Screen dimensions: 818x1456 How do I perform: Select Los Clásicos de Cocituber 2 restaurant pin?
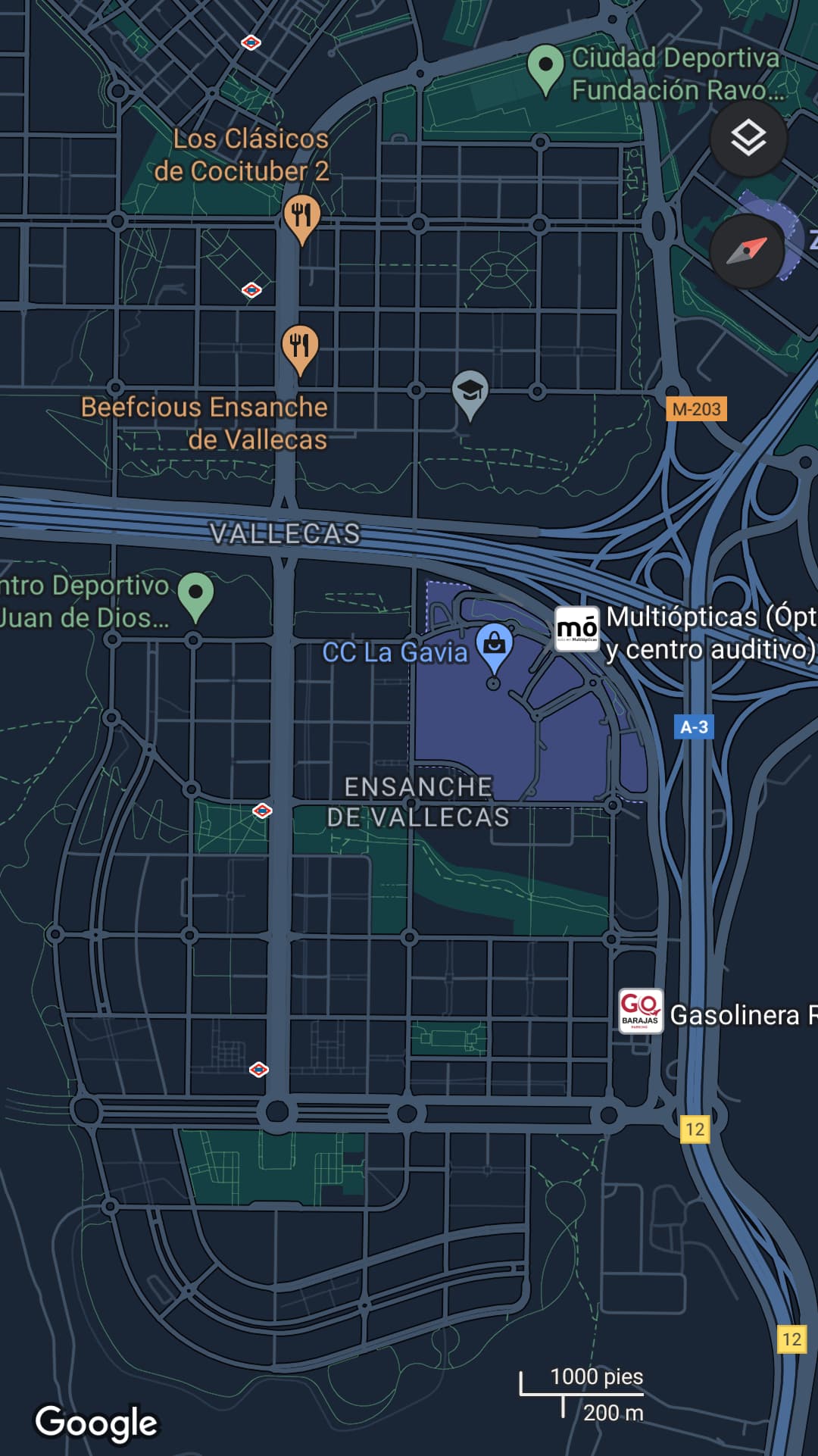(301, 216)
